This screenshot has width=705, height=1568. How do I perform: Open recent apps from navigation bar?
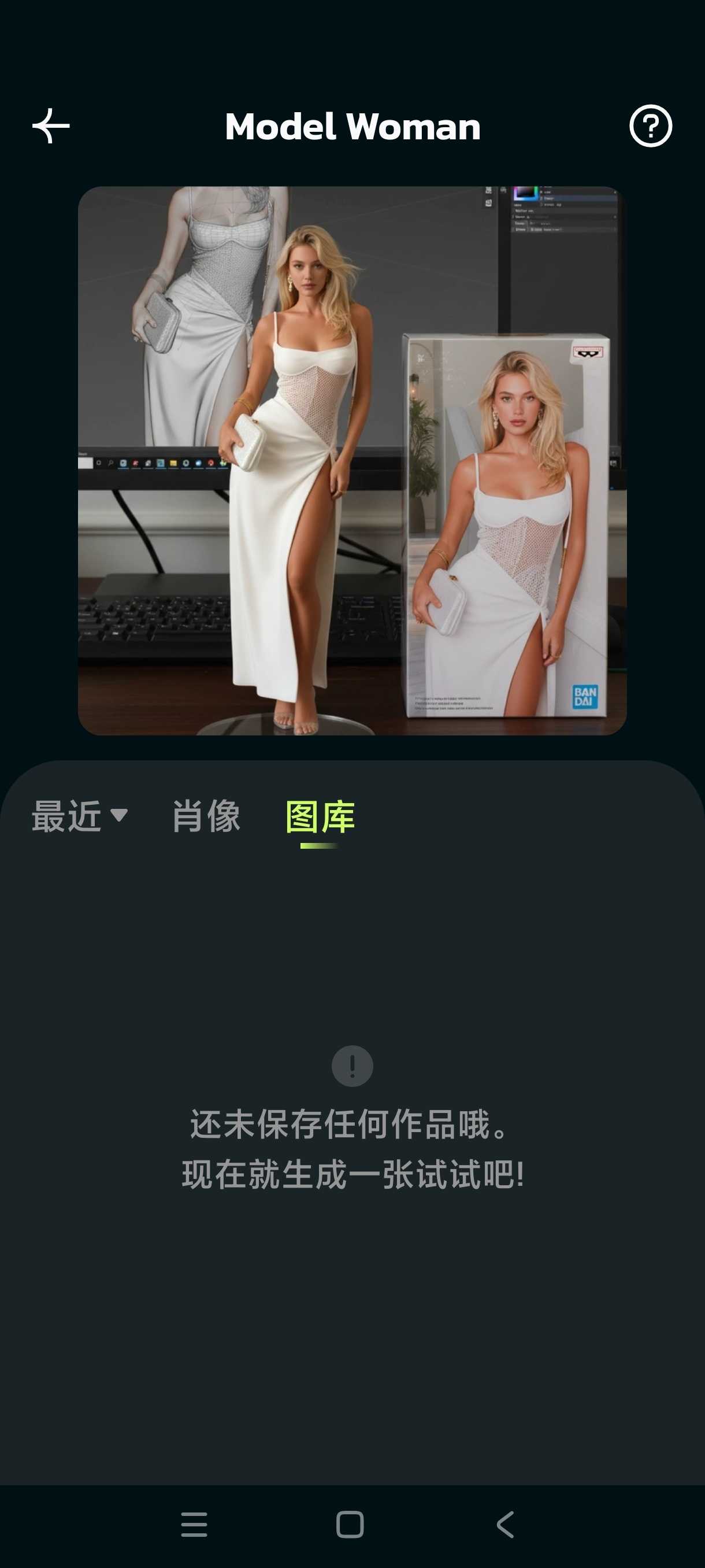coord(194,1525)
